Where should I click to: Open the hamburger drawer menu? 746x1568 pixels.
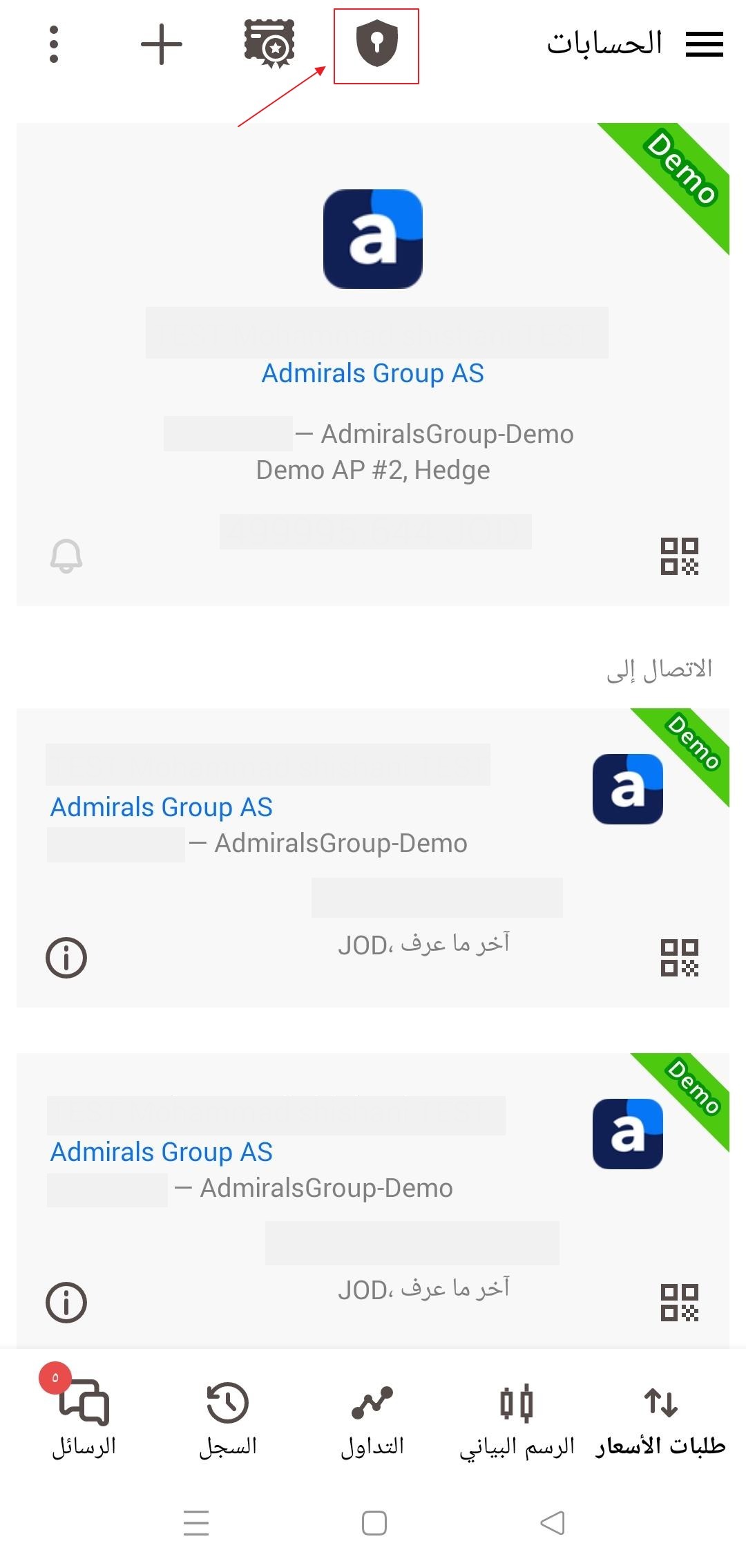point(704,44)
